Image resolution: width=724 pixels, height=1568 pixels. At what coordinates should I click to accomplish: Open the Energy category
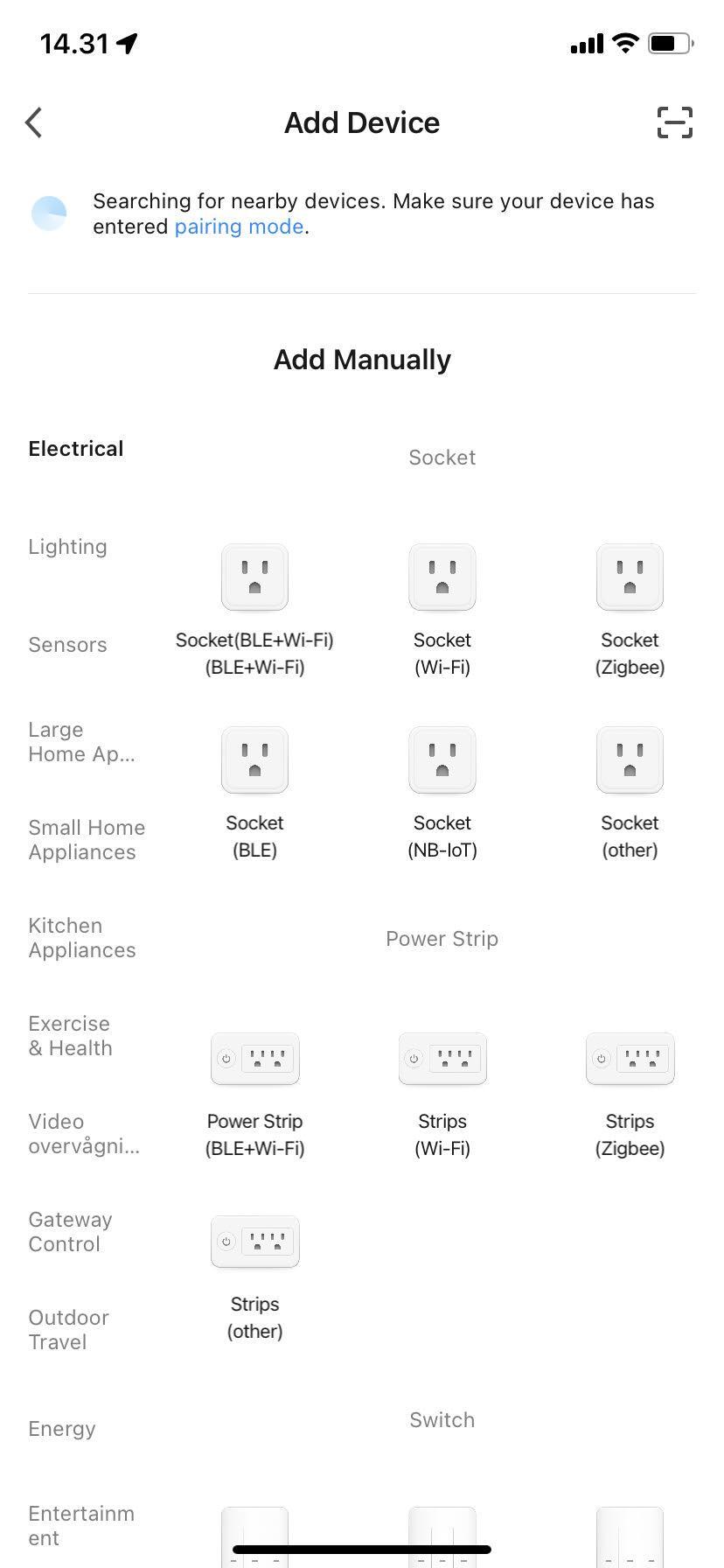[x=61, y=1429]
